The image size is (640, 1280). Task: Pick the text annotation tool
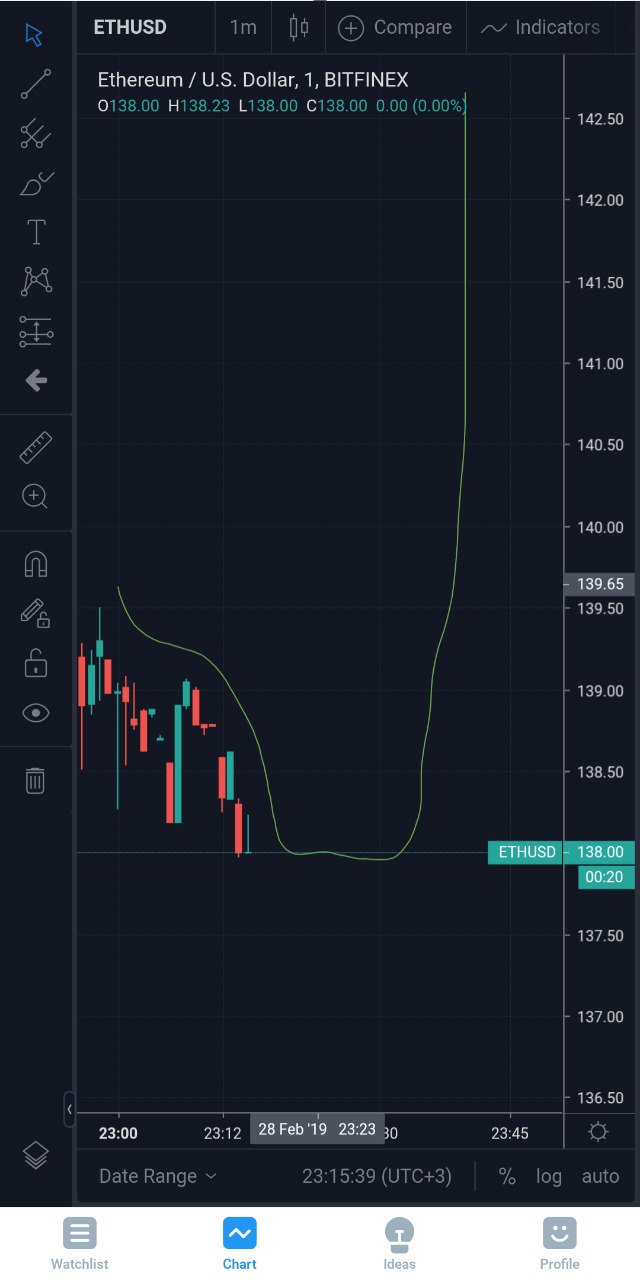pos(36,232)
